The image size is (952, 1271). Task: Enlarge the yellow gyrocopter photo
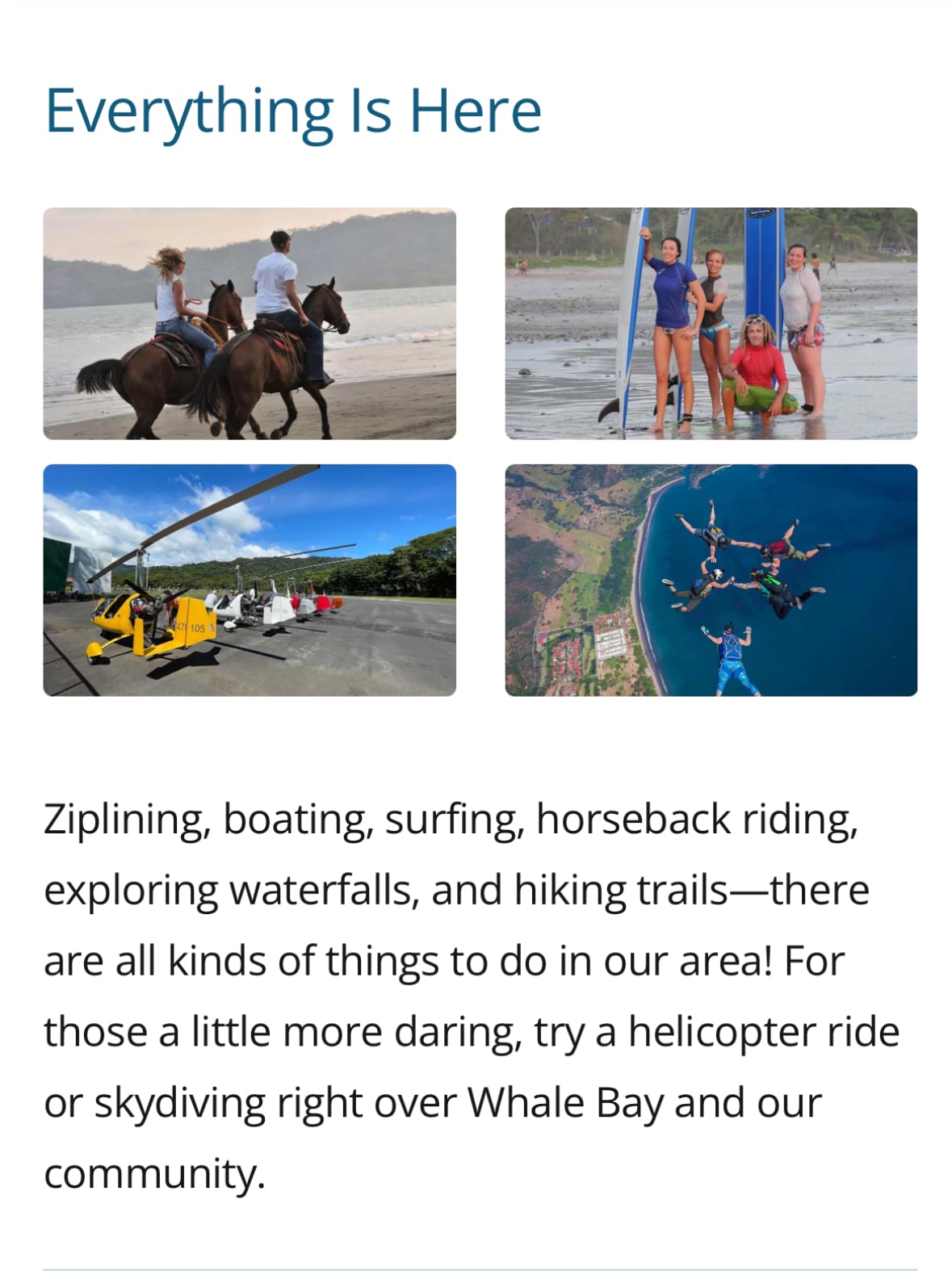click(x=249, y=580)
